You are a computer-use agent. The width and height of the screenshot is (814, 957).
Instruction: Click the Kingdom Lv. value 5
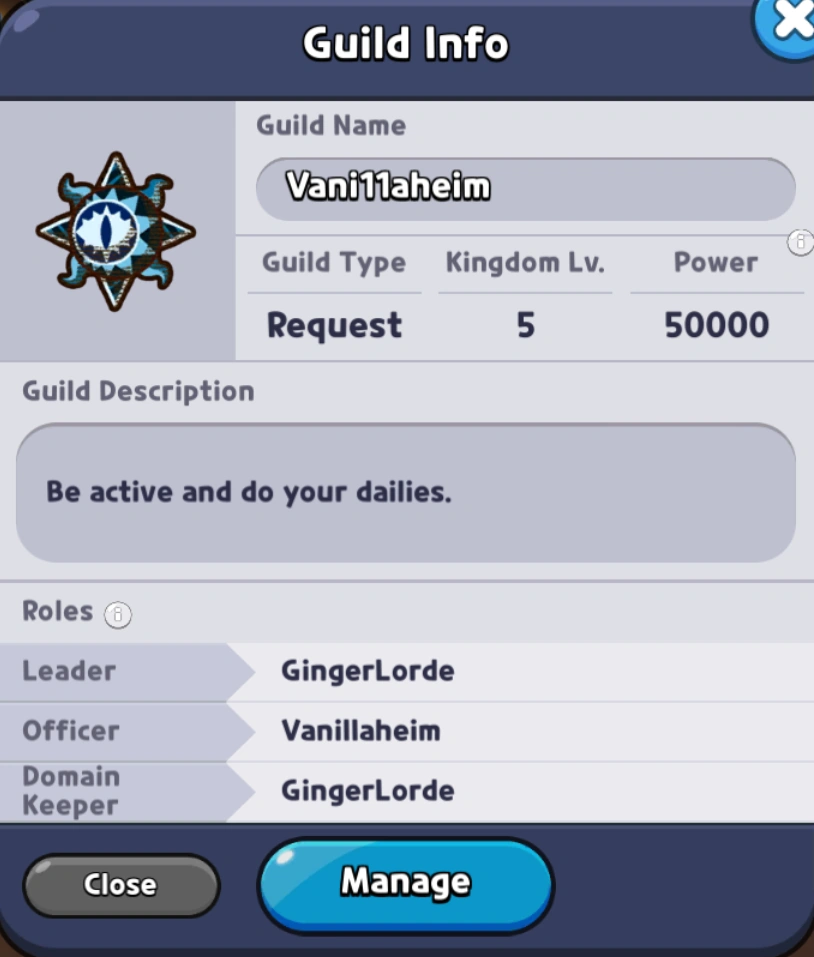(x=524, y=325)
